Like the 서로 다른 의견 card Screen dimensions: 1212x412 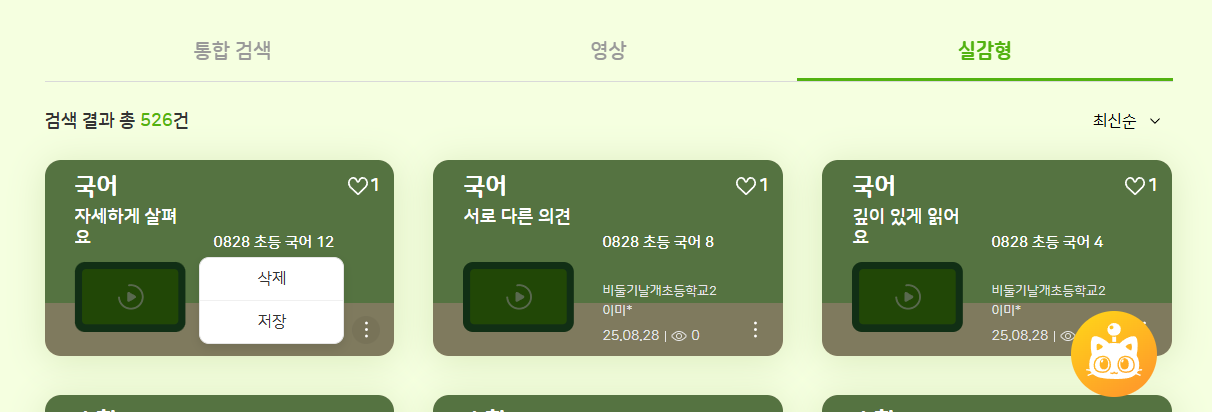[x=745, y=186]
